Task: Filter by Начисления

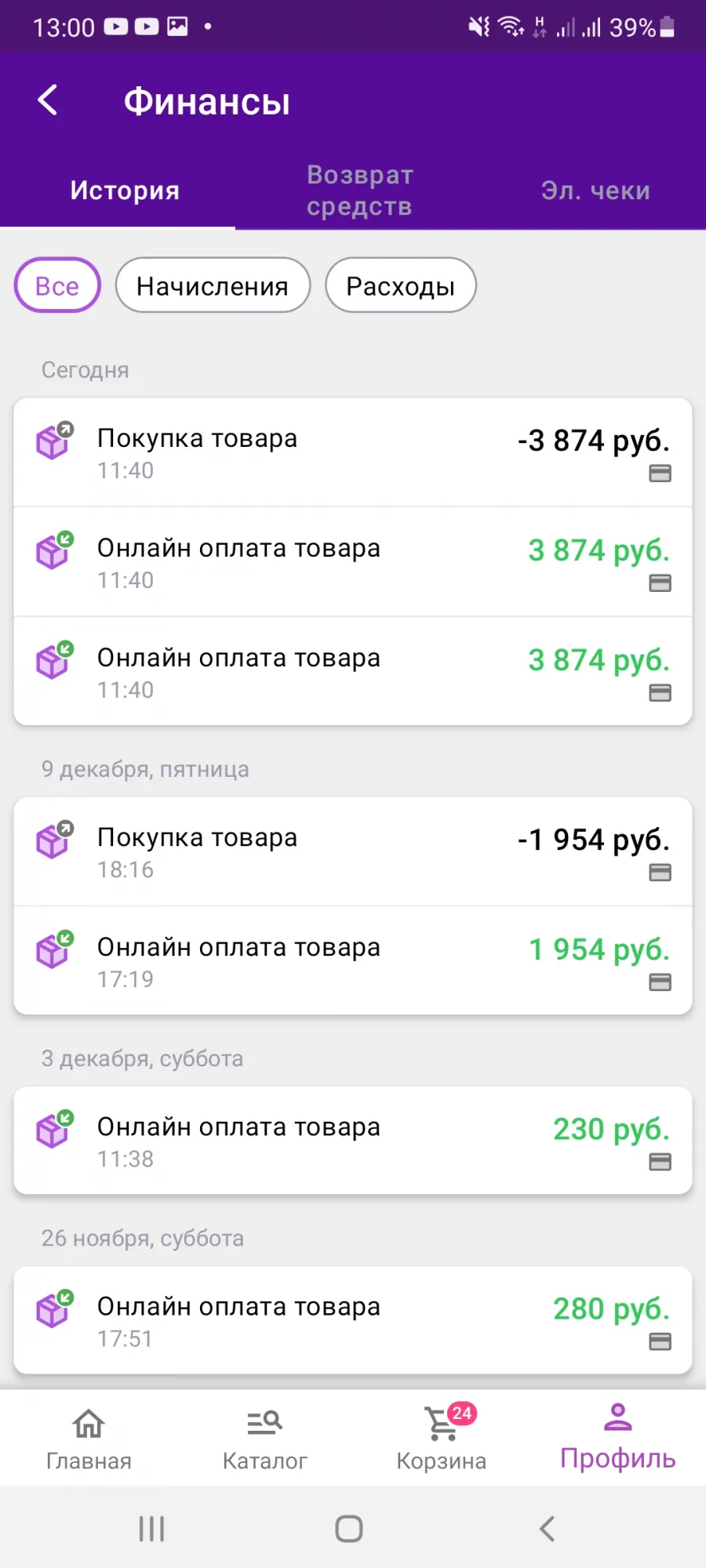Action: [x=213, y=285]
